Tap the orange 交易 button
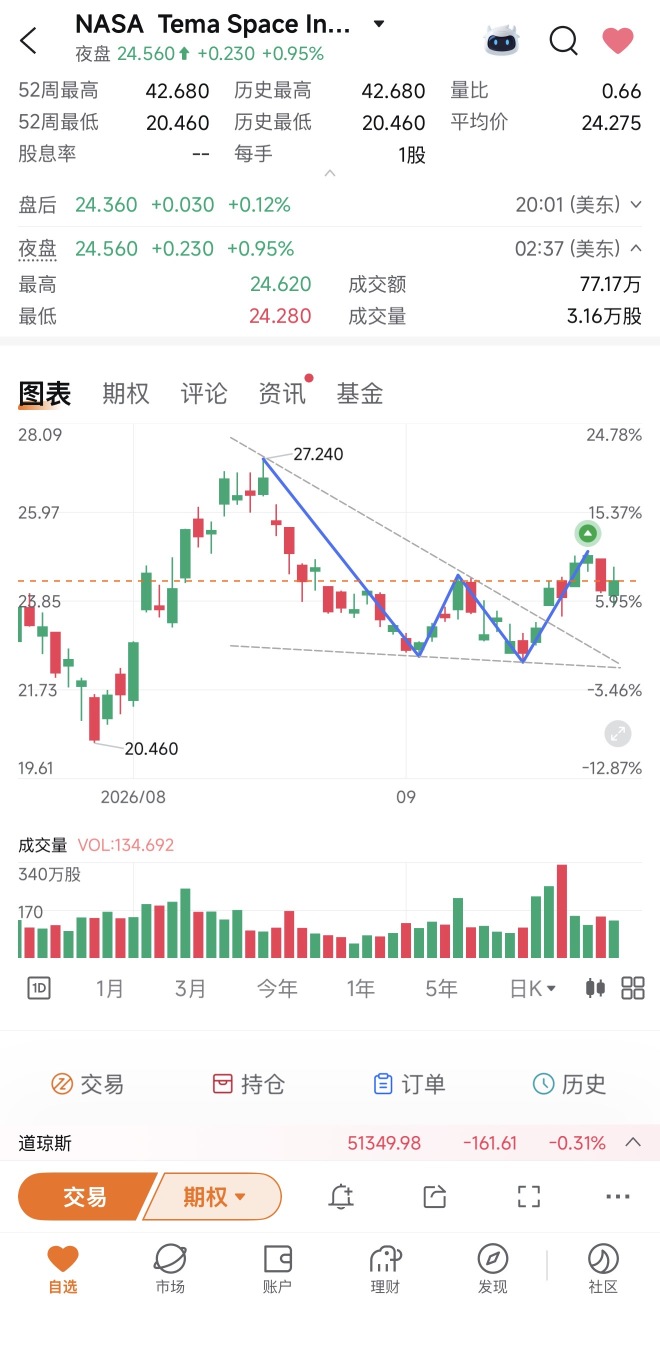The width and height of the screenshot is (660, 1357). [x=86, y=1197]
